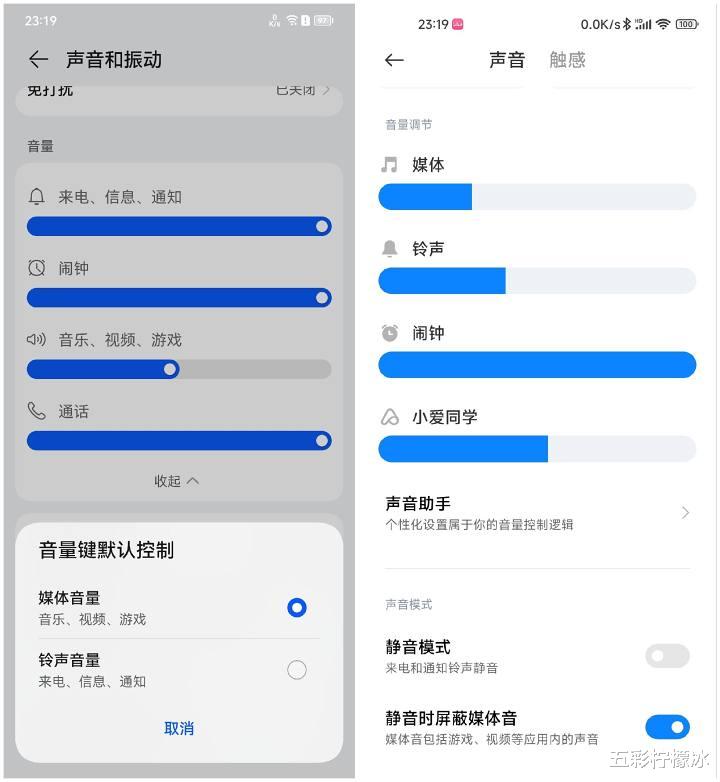
Task: Open 声音助手 via its chevron
Action: [x=685, y=512]
